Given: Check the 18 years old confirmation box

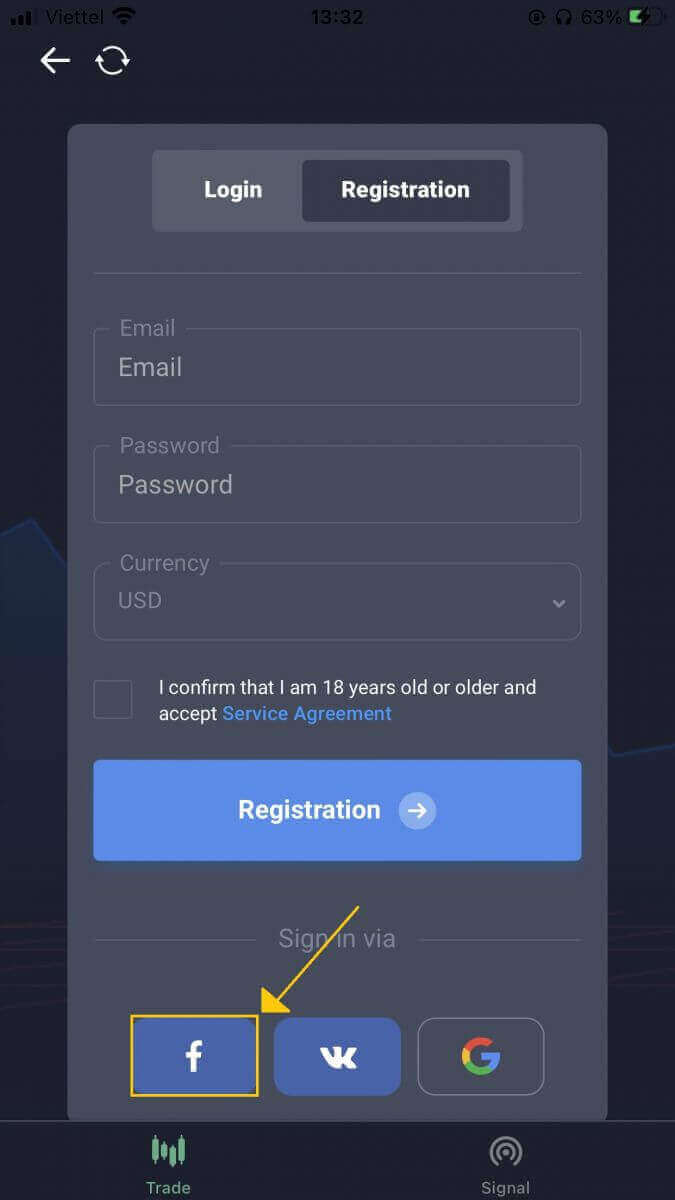Looking at the screenshot, I should coord(113,699).
